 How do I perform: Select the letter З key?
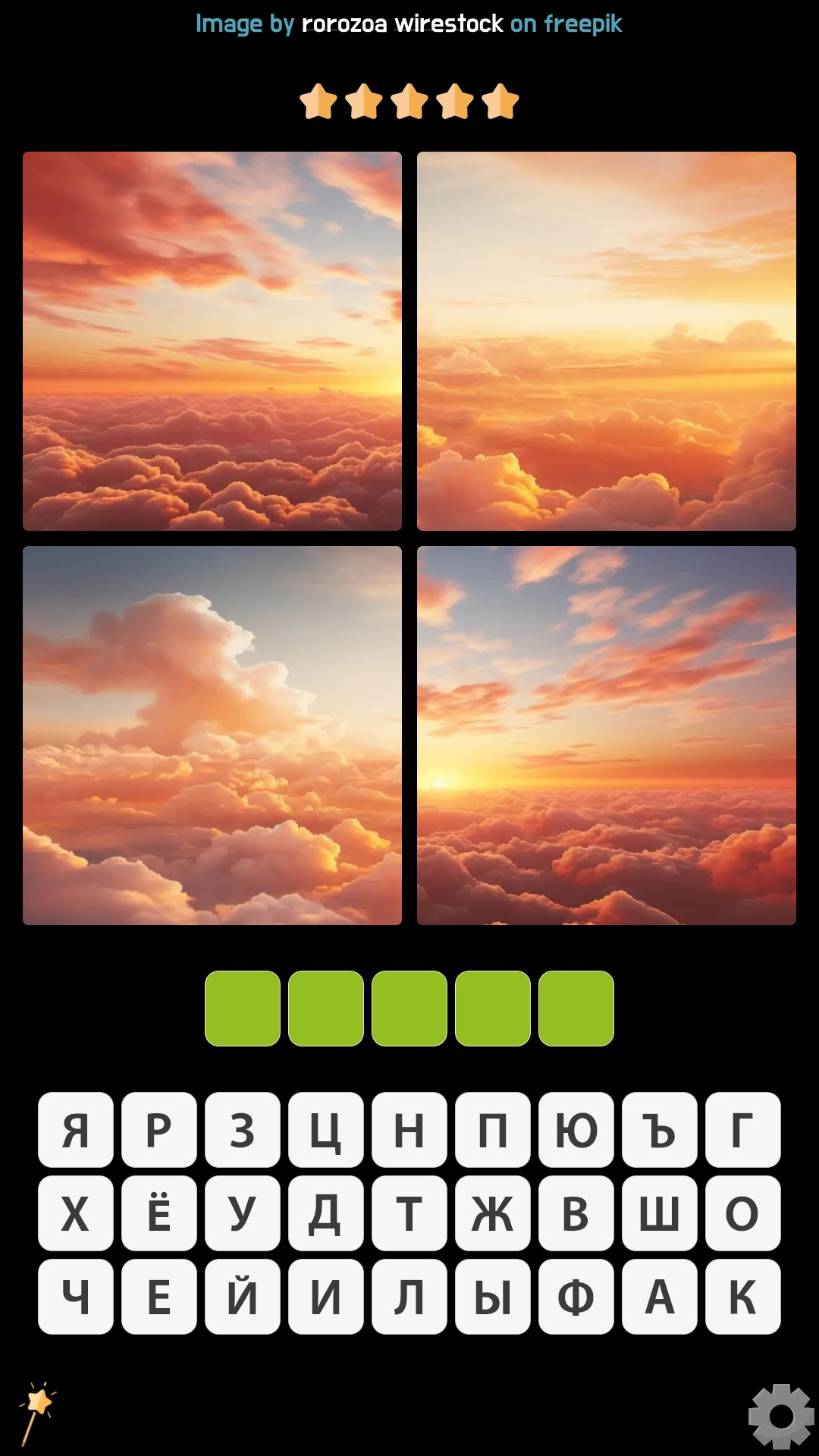pyautogui.click(x=243, y=1130)
